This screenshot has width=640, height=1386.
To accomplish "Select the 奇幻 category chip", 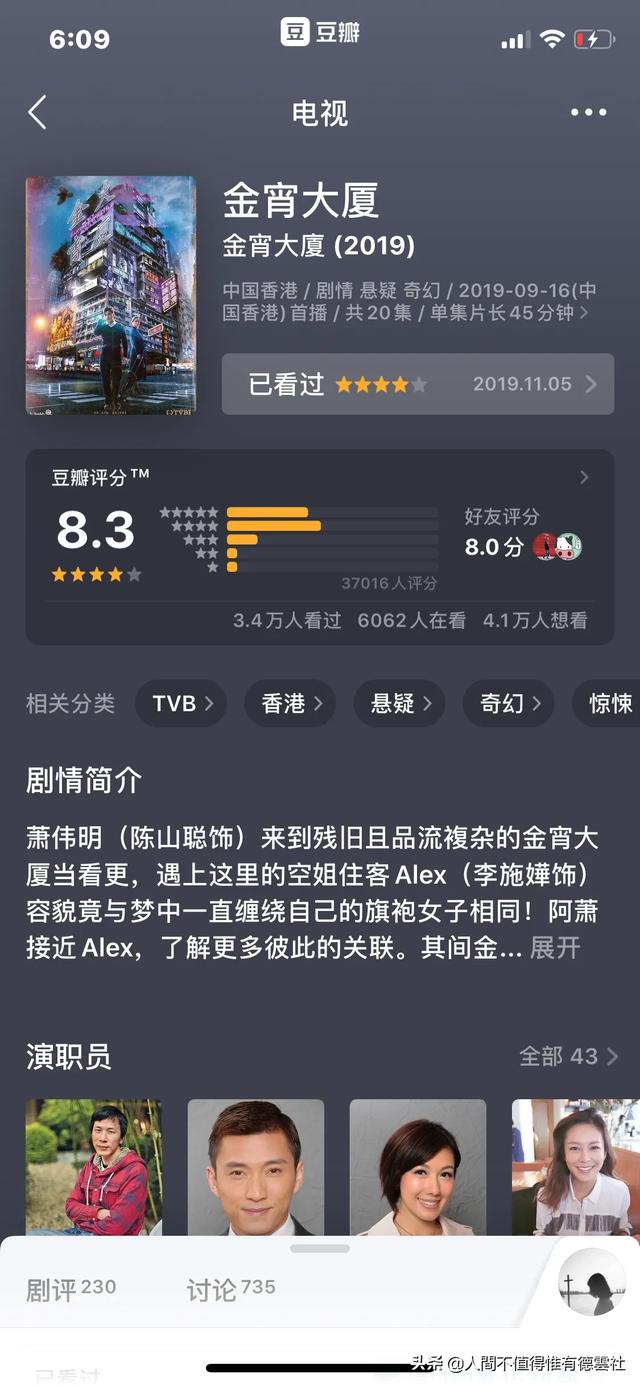I will click(x=509, y=703).
